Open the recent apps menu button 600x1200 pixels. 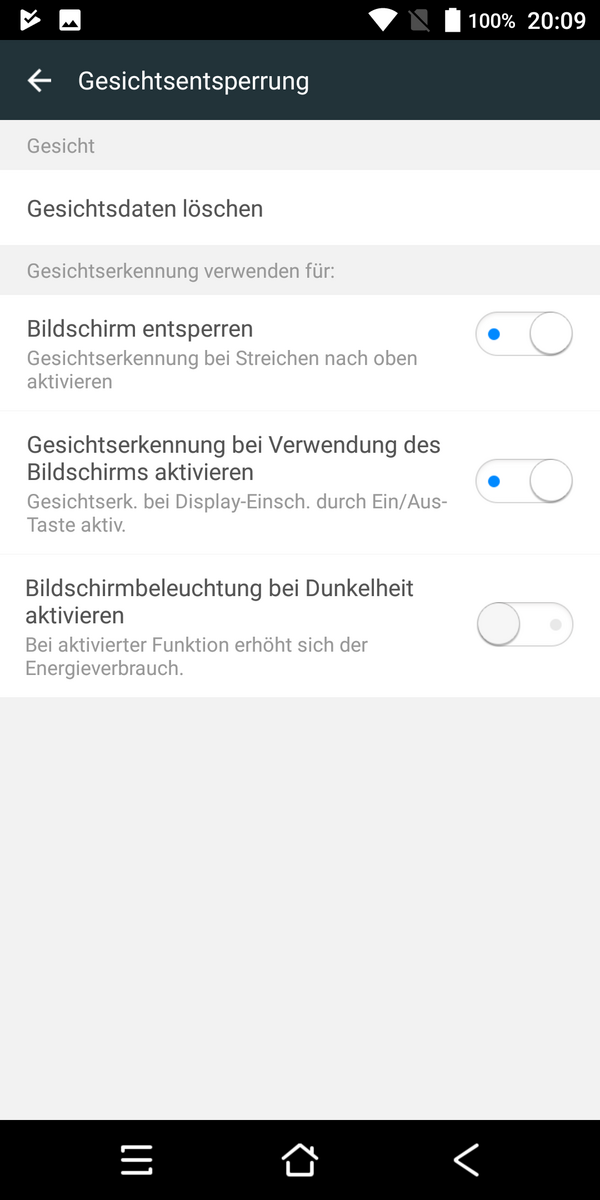[x=137, y=1160]
